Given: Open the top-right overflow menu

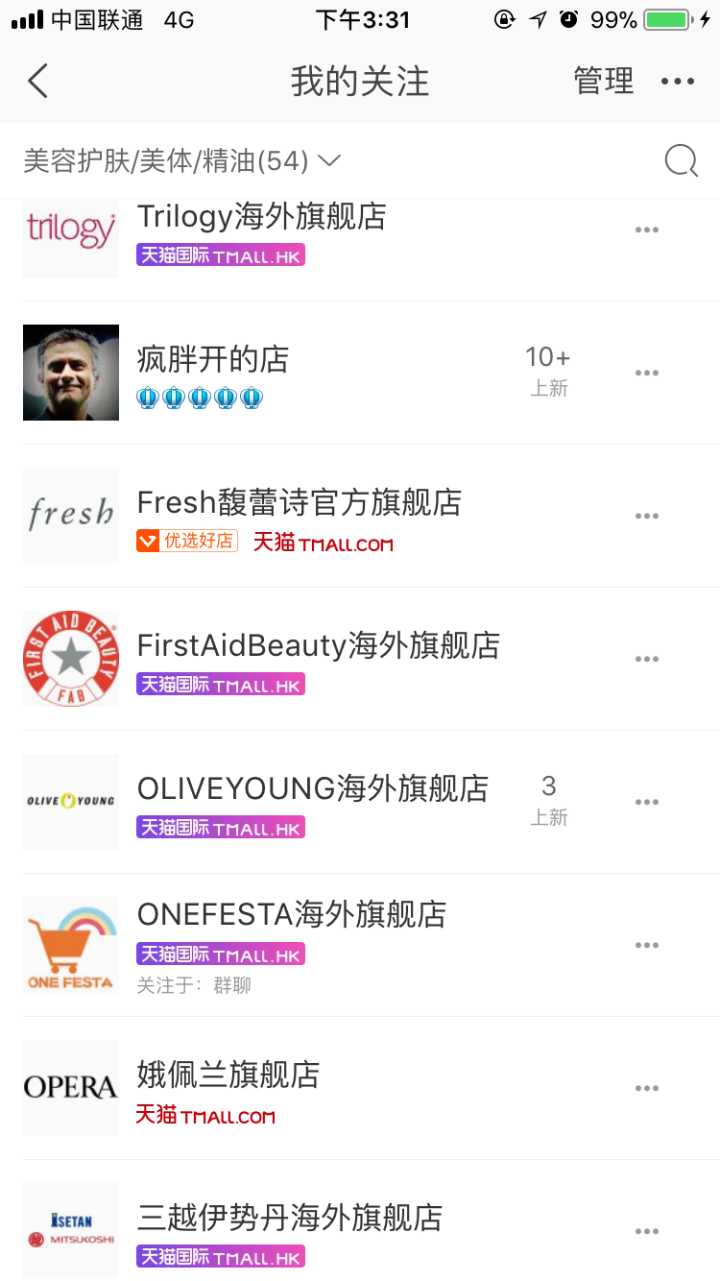Looking at the screenshot, I should (x=677, y=81).
